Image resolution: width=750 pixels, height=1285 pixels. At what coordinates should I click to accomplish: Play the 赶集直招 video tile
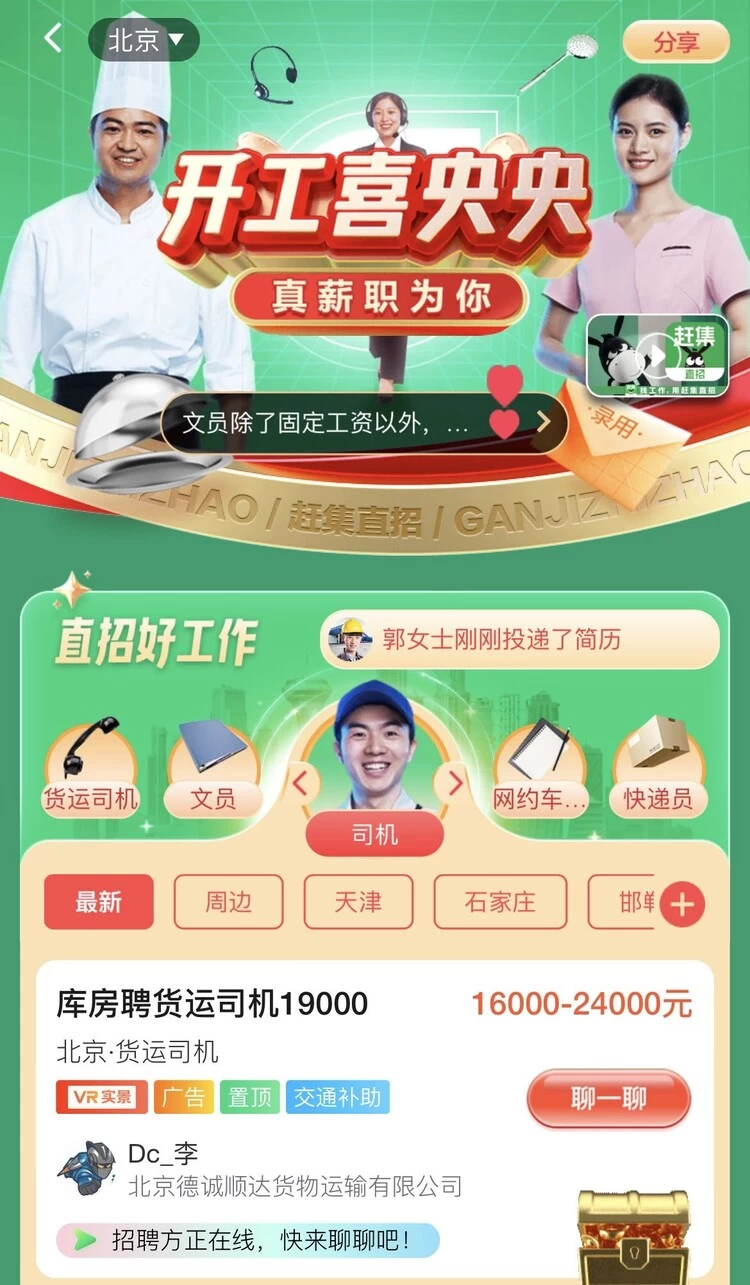click(657, 355)
